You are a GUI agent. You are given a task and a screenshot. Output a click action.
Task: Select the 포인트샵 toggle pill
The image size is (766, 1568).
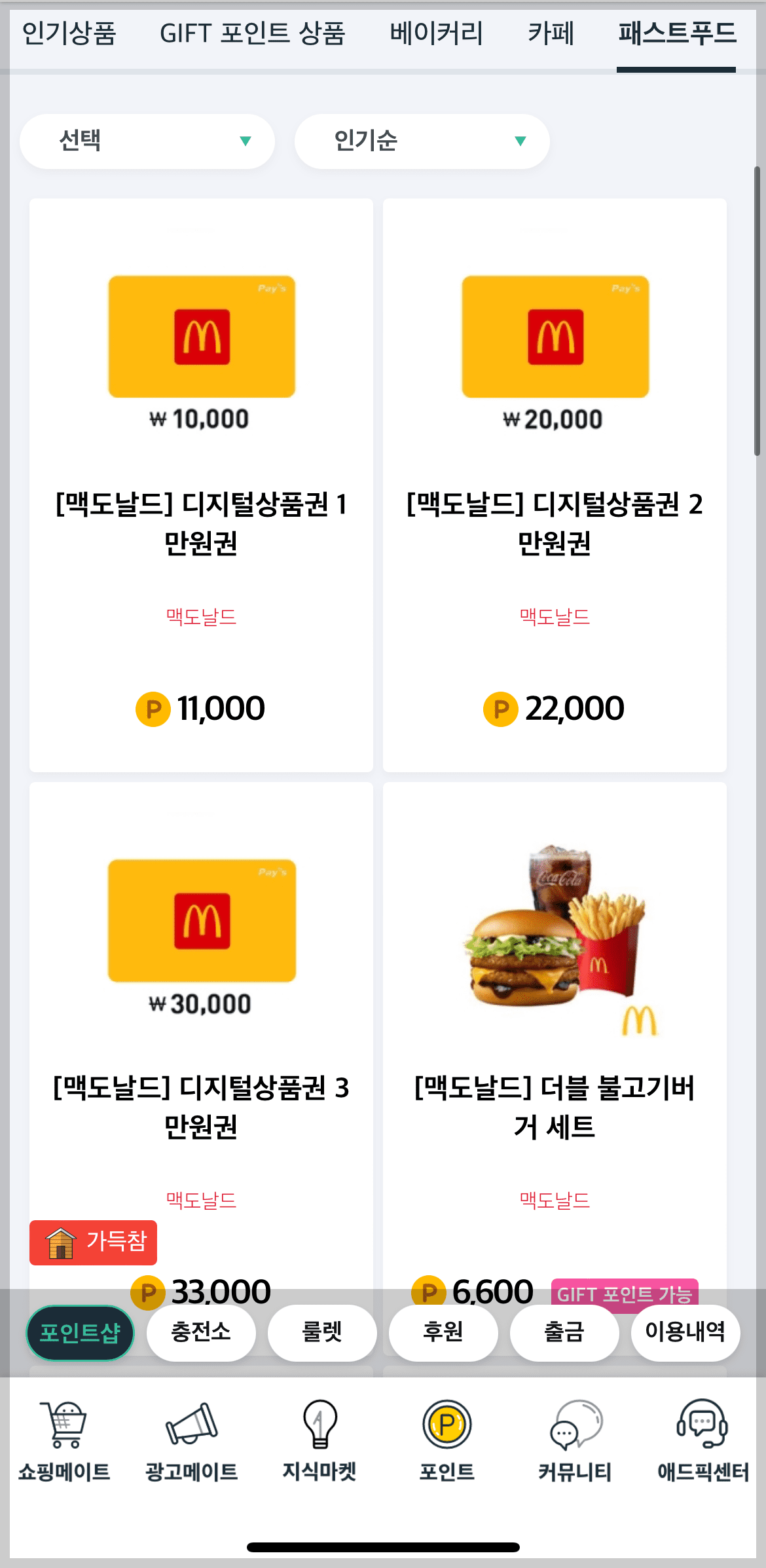[80, 1333]
